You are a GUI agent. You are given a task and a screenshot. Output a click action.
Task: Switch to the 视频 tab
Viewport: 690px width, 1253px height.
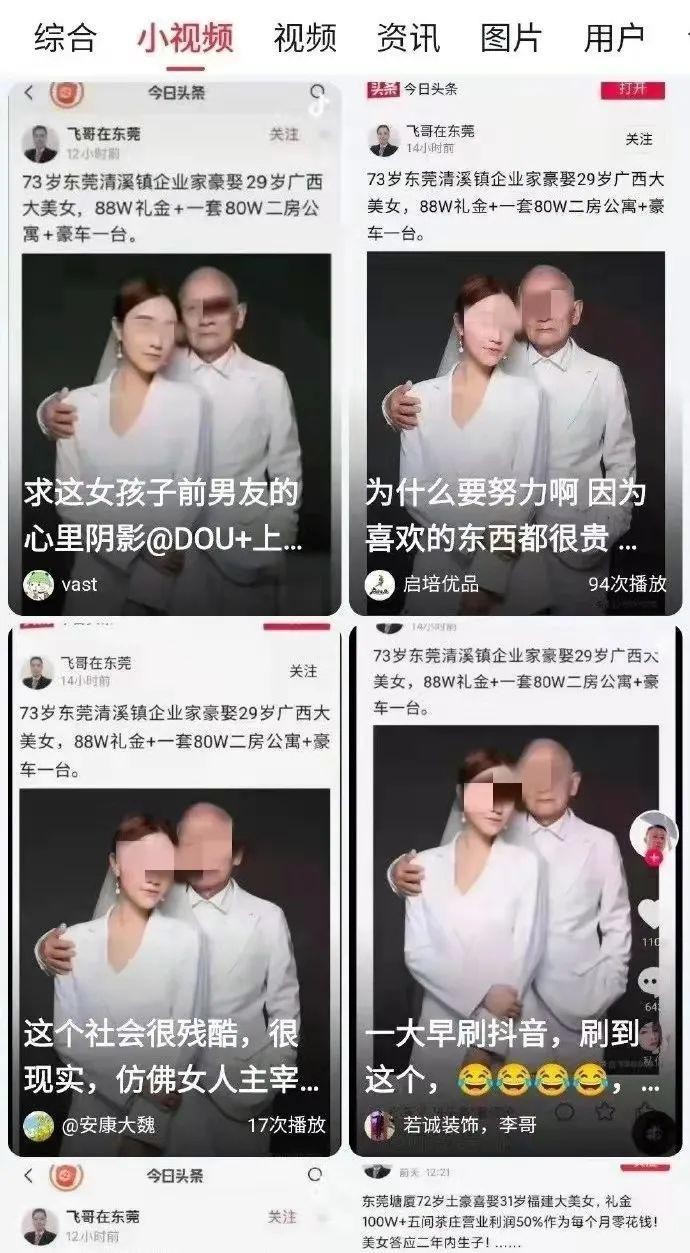(305, 38)
